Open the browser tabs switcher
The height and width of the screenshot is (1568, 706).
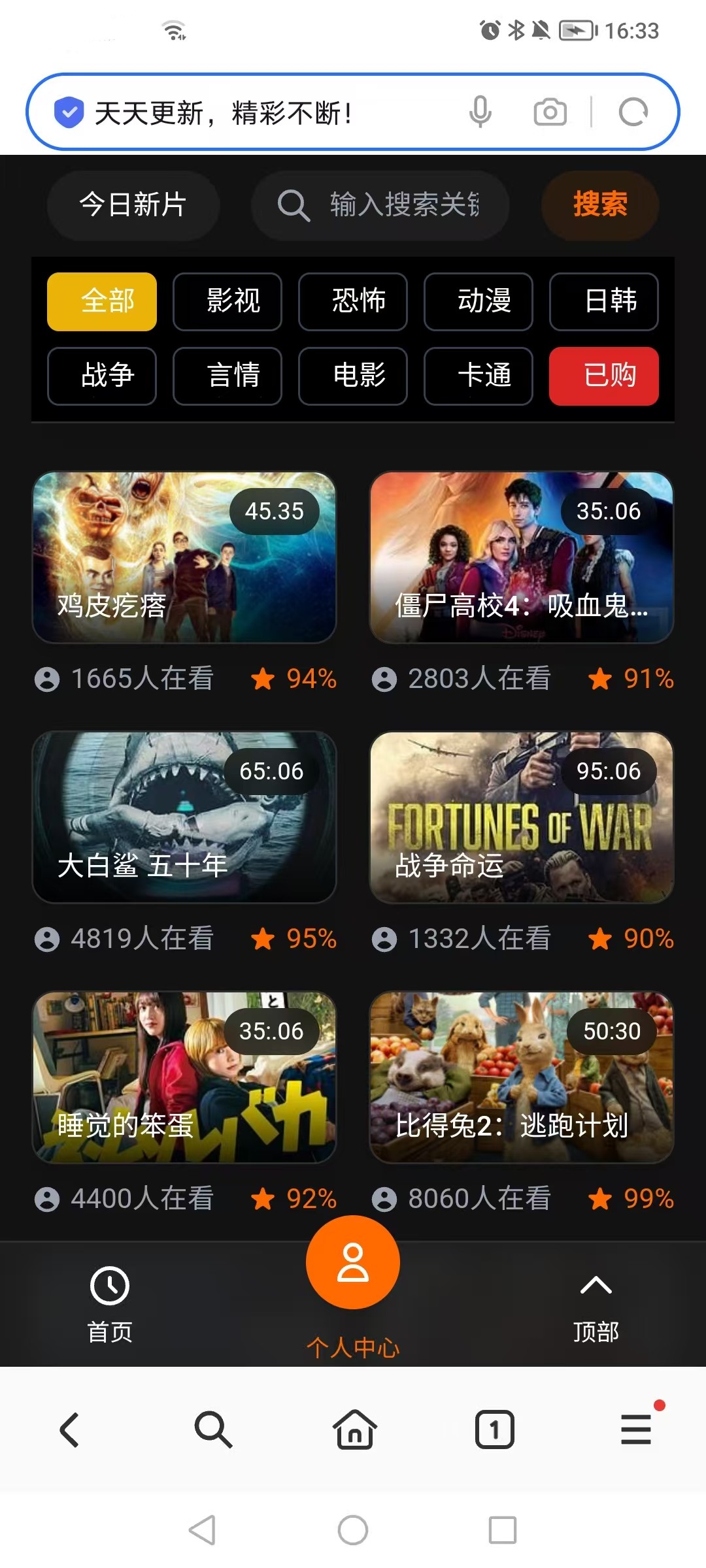[494, 1429]
